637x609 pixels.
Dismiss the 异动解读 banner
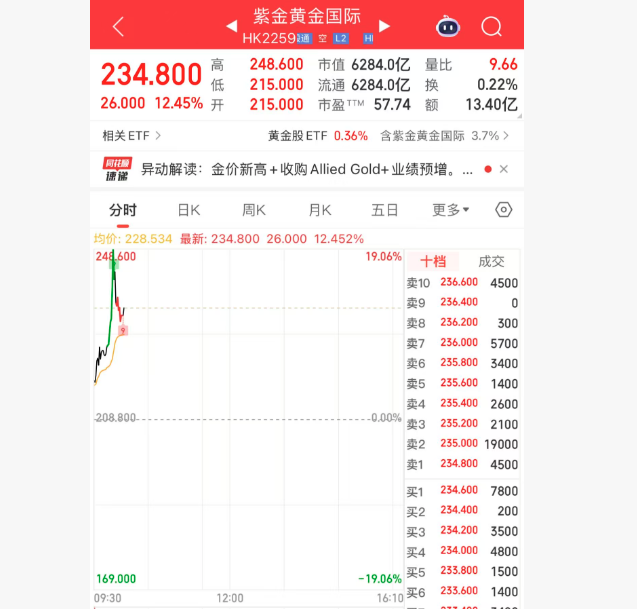pyautogui.click(x=504, y=170)
